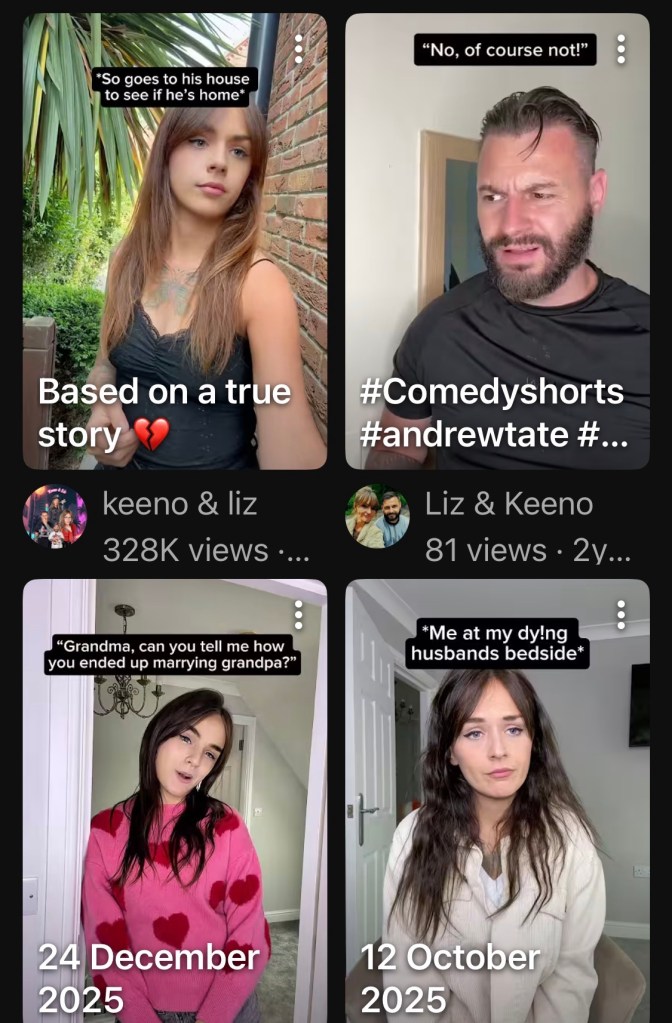The image size is (672, 1023).
Task: Open options menu on 'Based on a true story'
Action: [298, 49]
